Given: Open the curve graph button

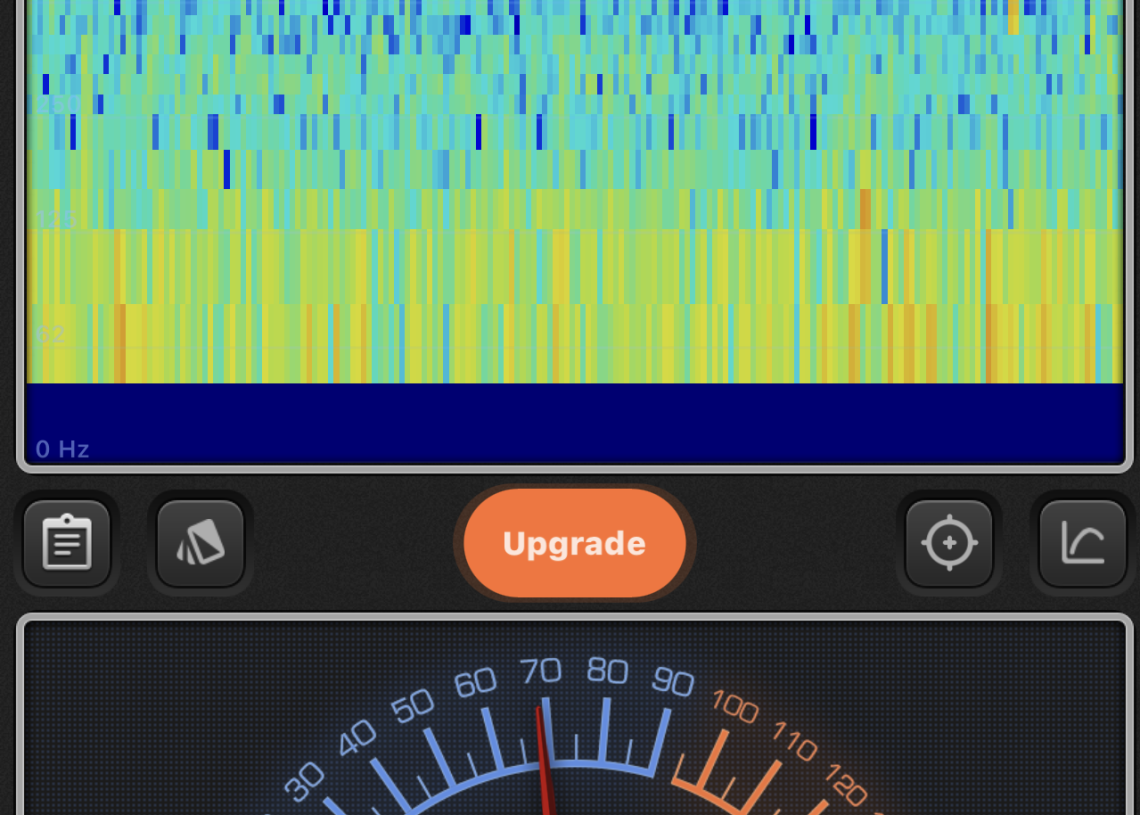Looking at the screenshot, I should (1083, 543).
